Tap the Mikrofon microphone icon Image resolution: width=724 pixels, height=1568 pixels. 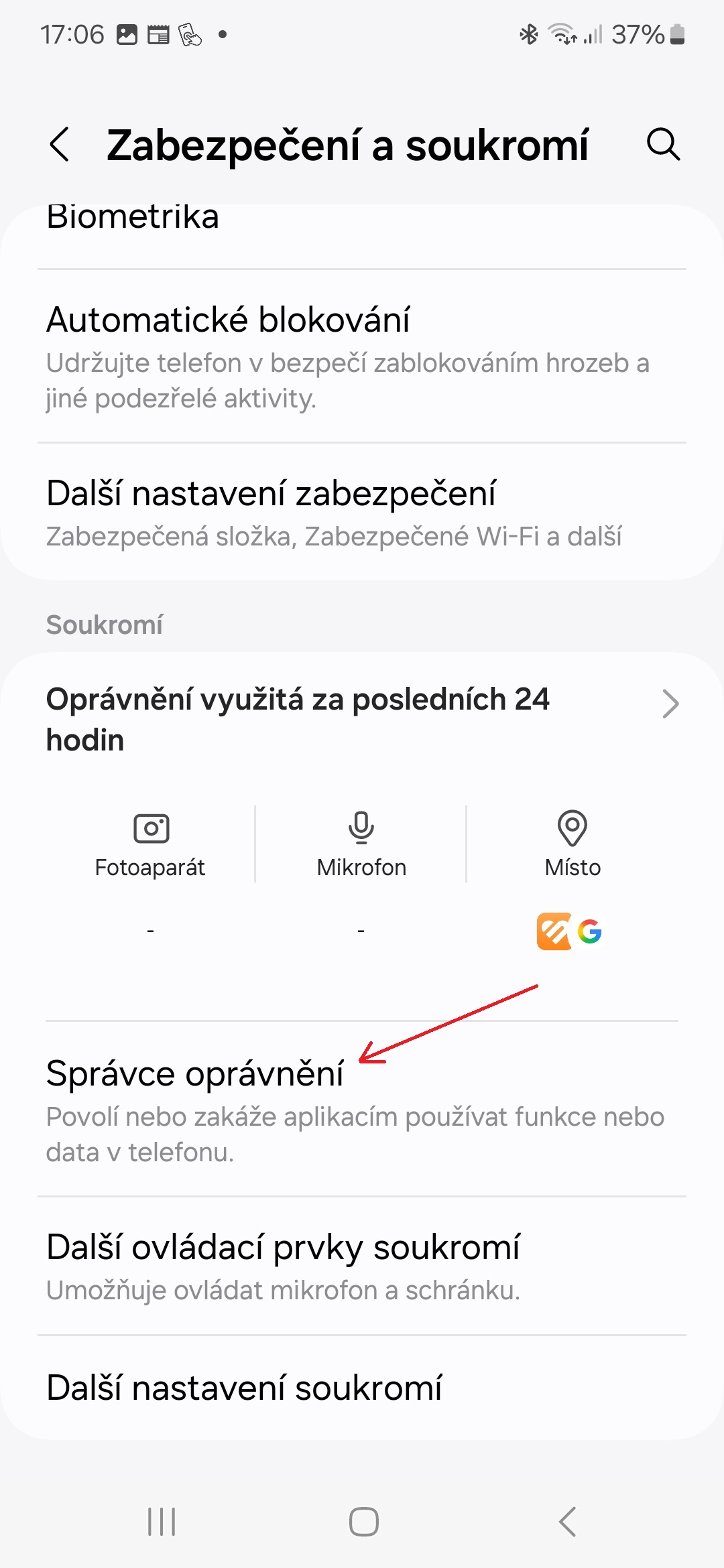[361, 828]
